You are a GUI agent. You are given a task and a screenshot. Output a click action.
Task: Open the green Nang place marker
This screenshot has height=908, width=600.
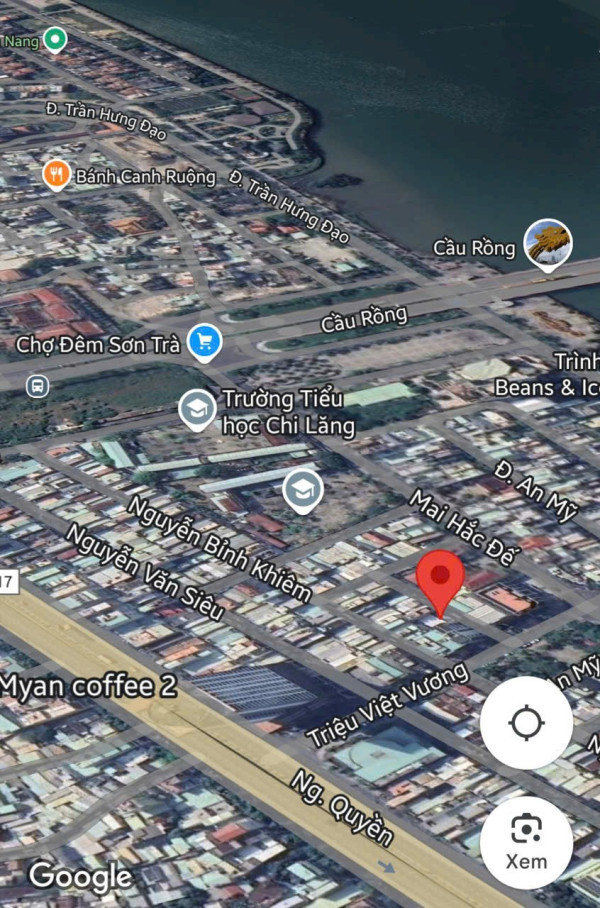(55, 40)
